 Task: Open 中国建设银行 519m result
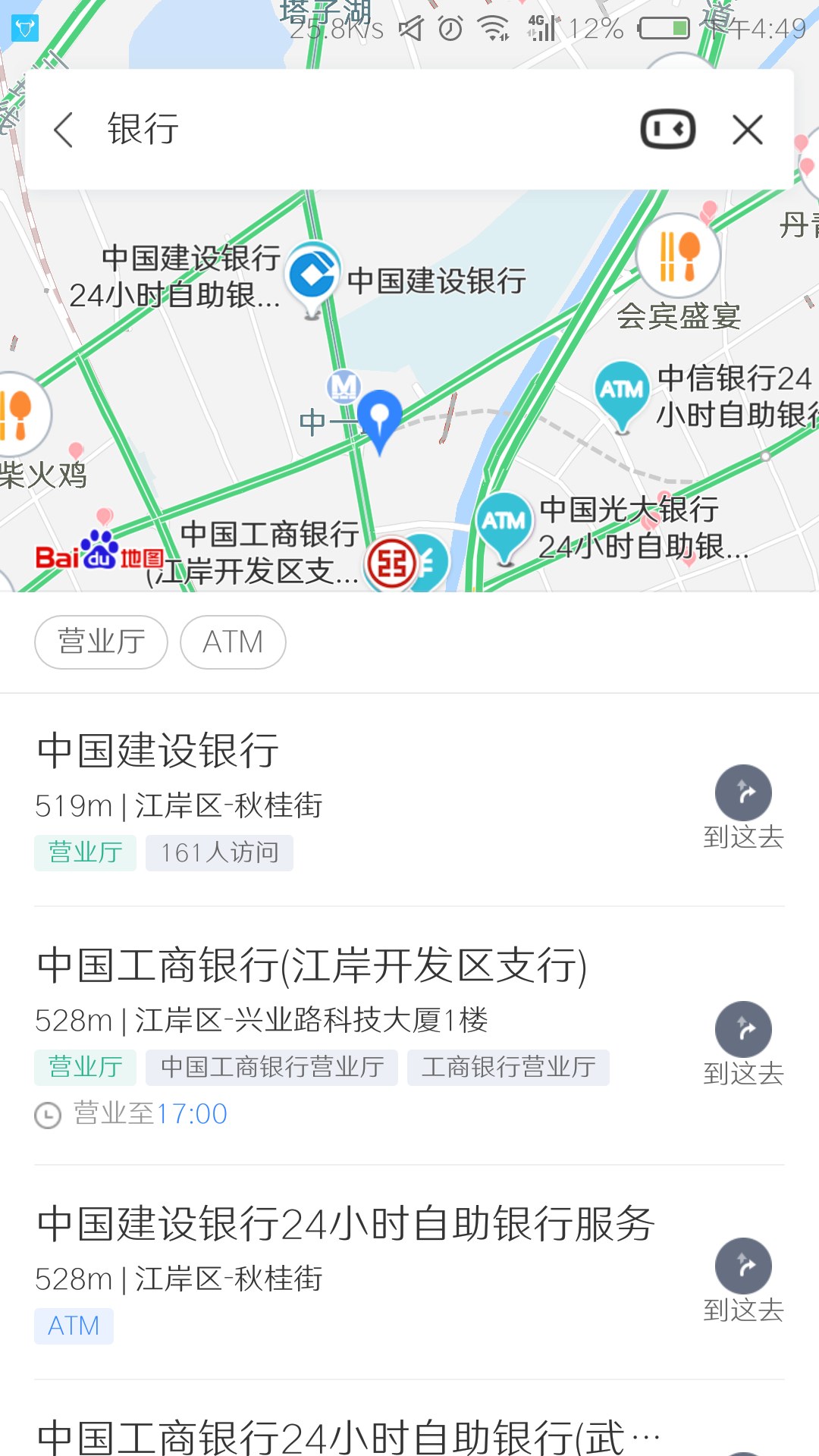303,789
